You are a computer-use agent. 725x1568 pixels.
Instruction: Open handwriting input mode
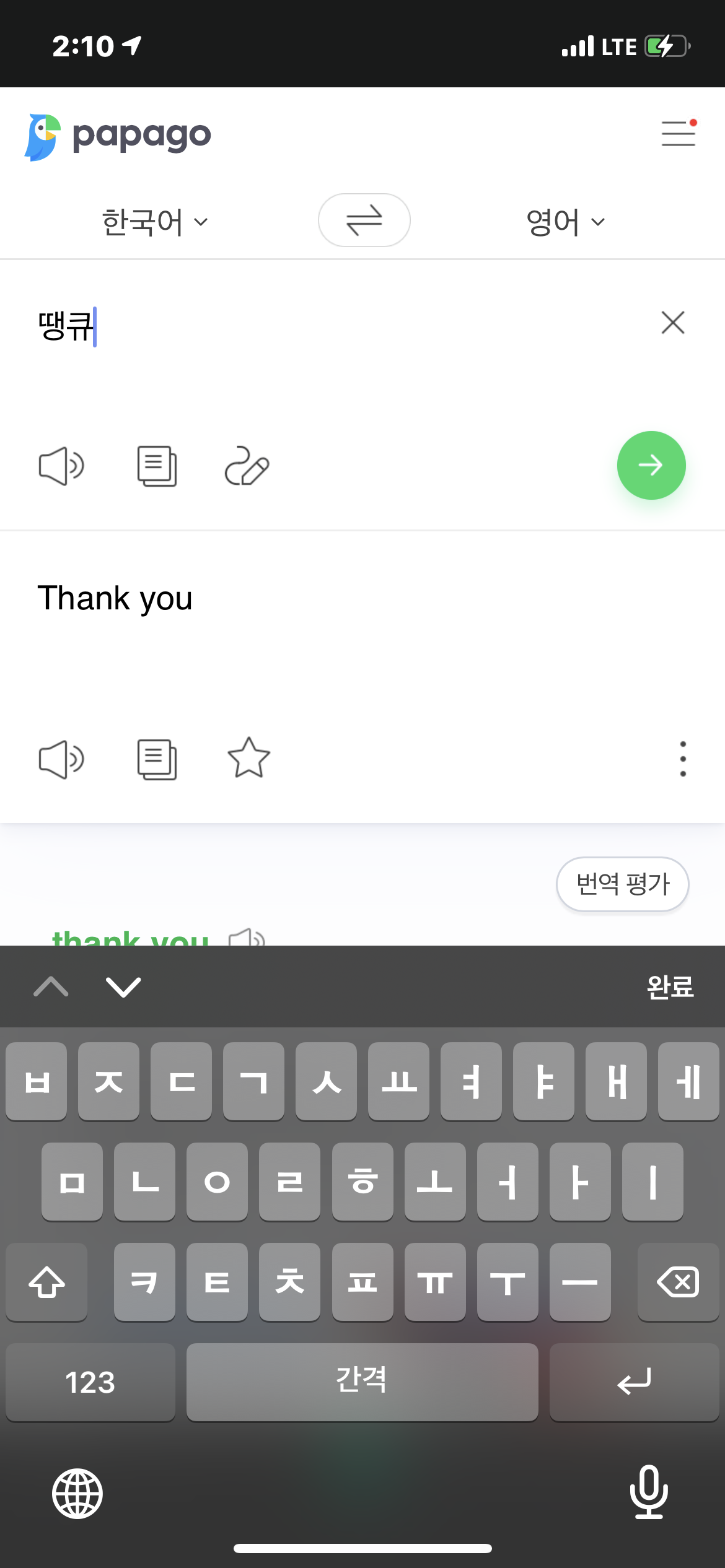(247, 466)
